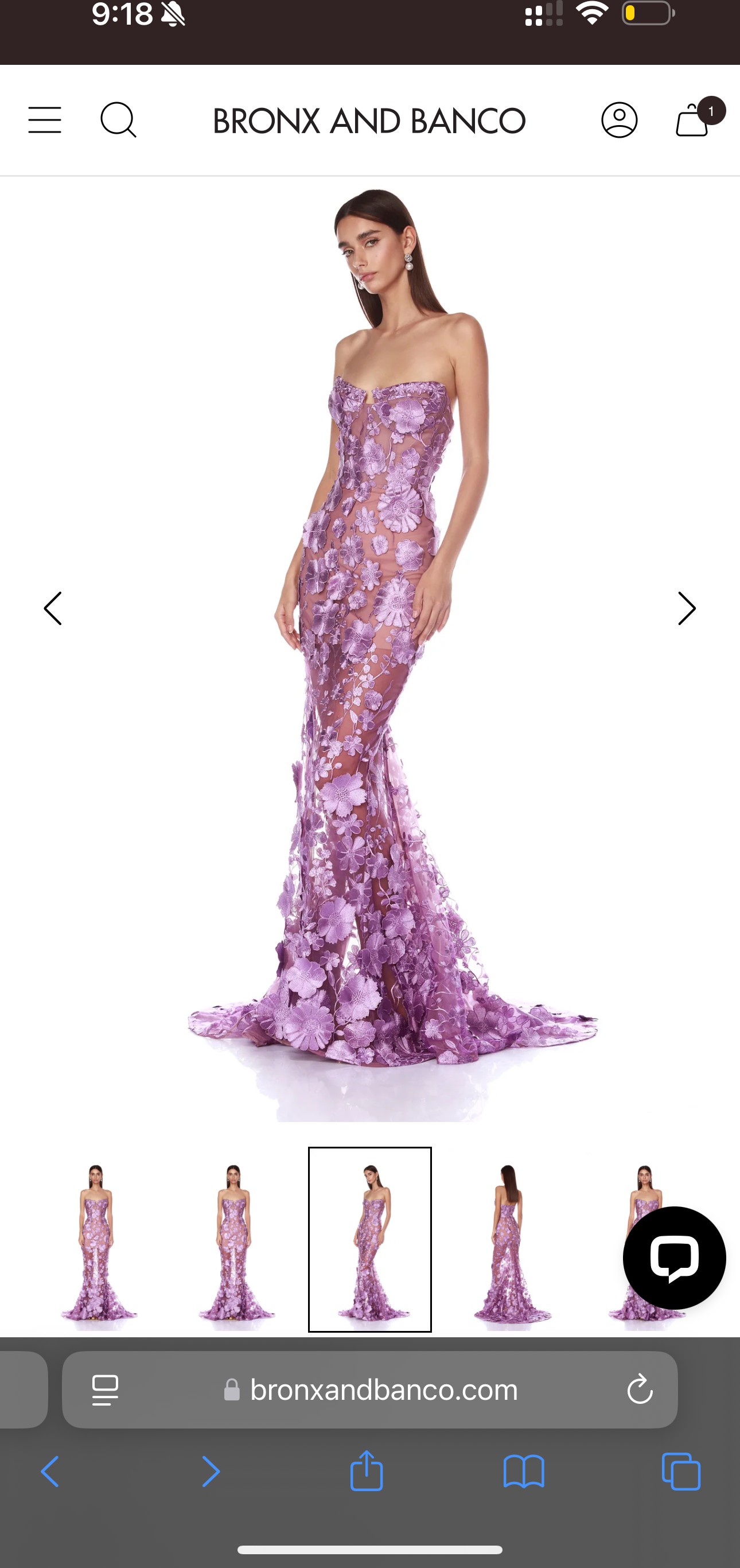
Task: Open the tabs overview
Action: click(x=681, y=1471)
